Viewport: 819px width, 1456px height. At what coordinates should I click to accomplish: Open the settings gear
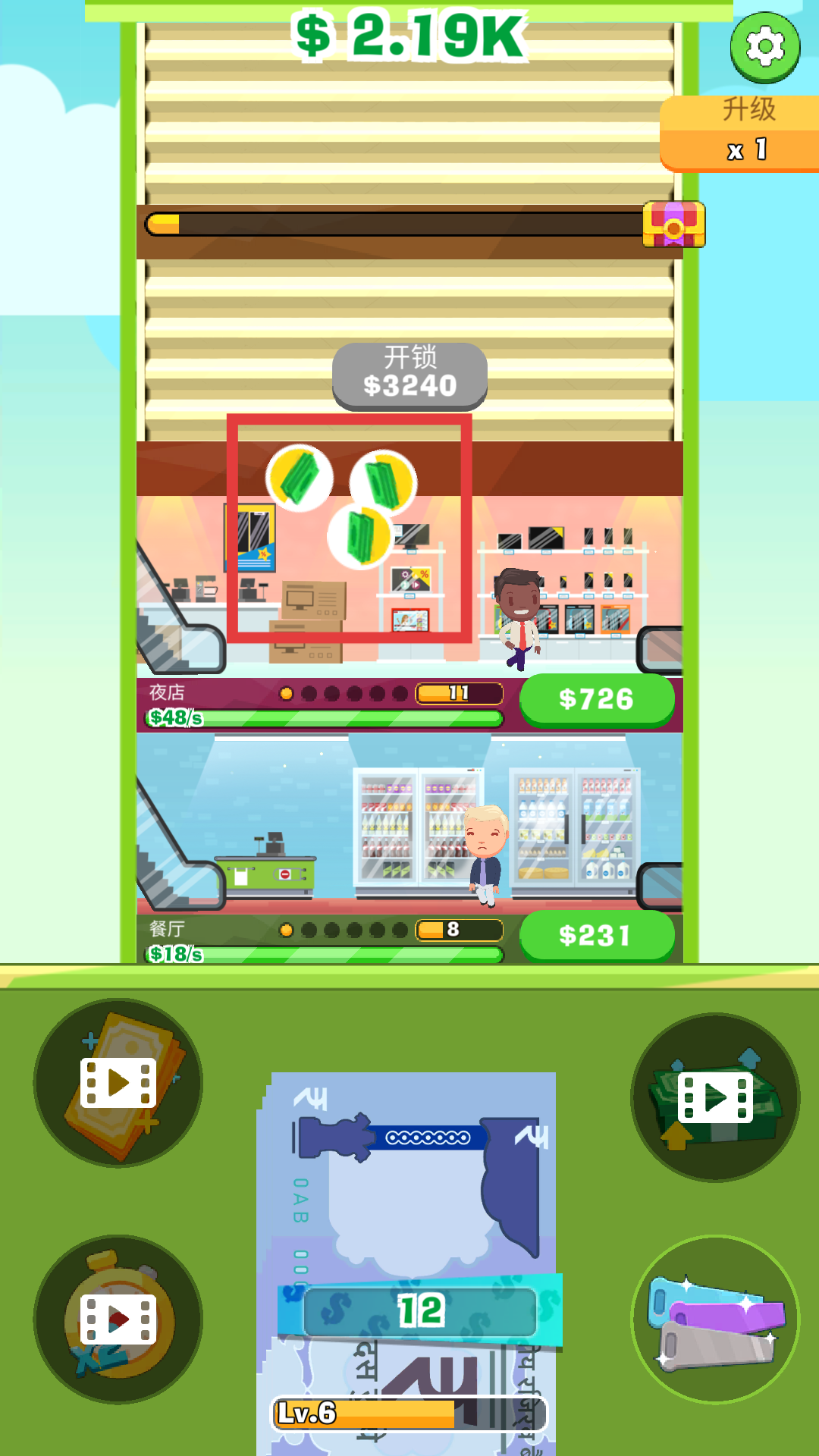click(764, 47)
